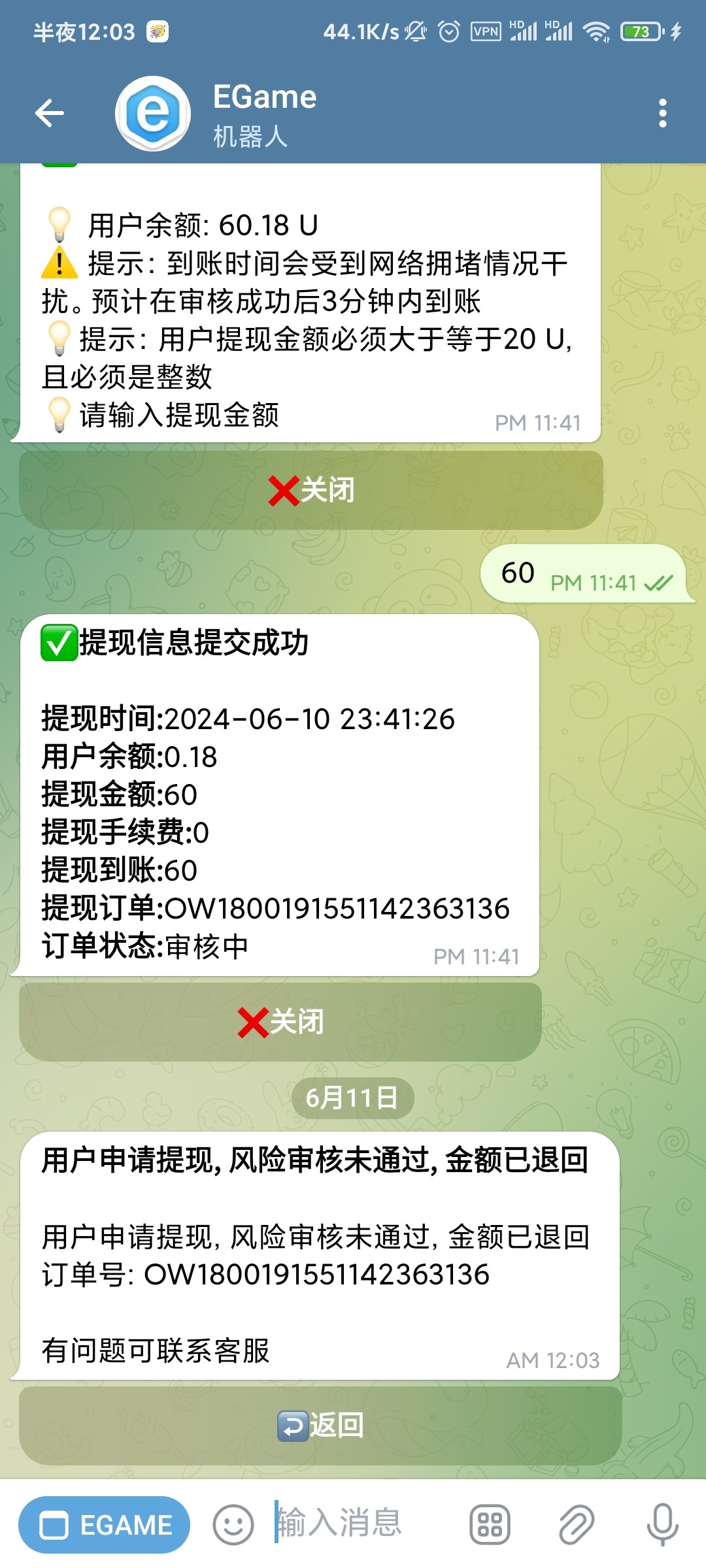Attach a file with the paperclip

pos(576,1525)
